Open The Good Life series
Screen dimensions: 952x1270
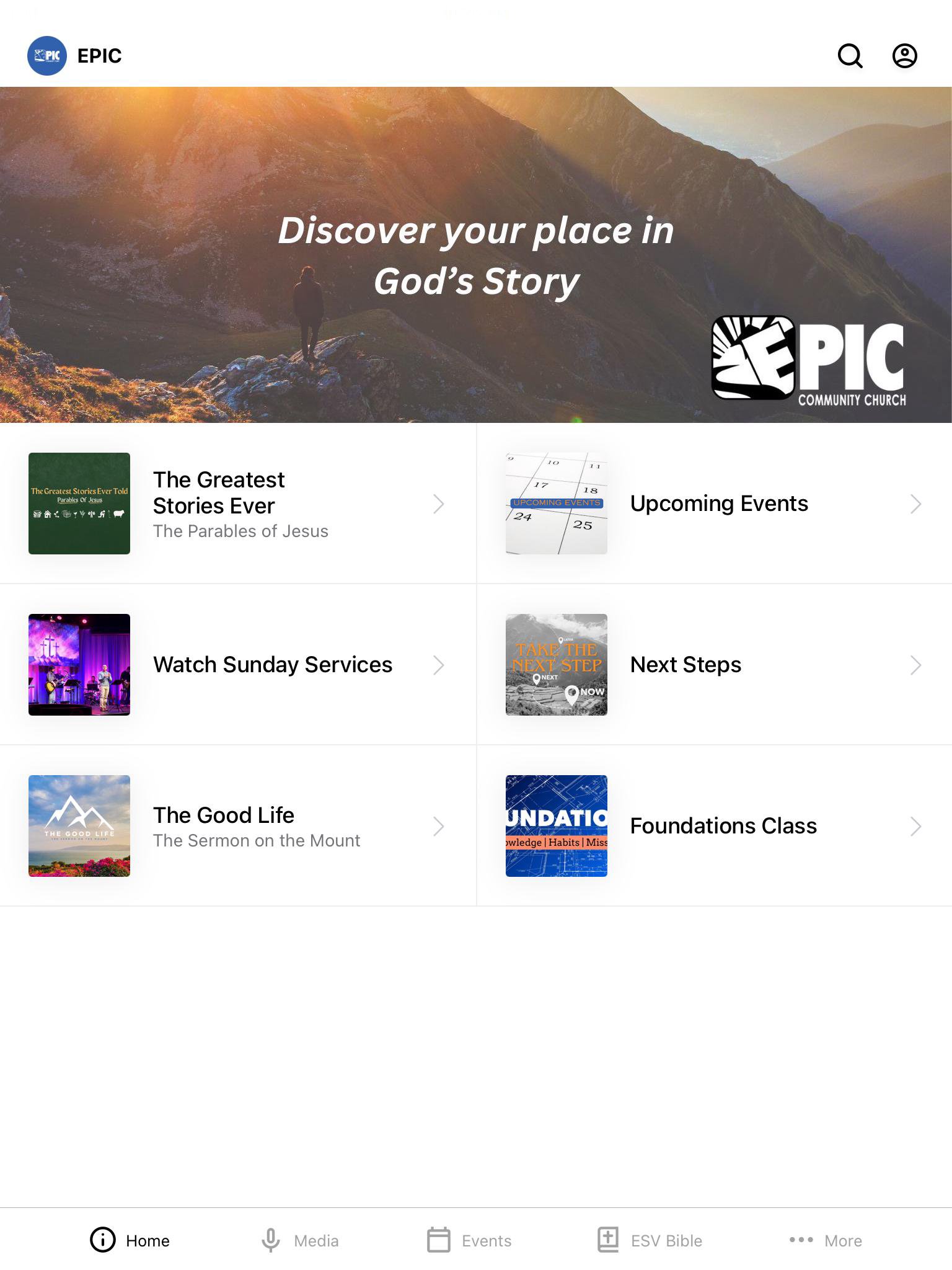[238, 826]
